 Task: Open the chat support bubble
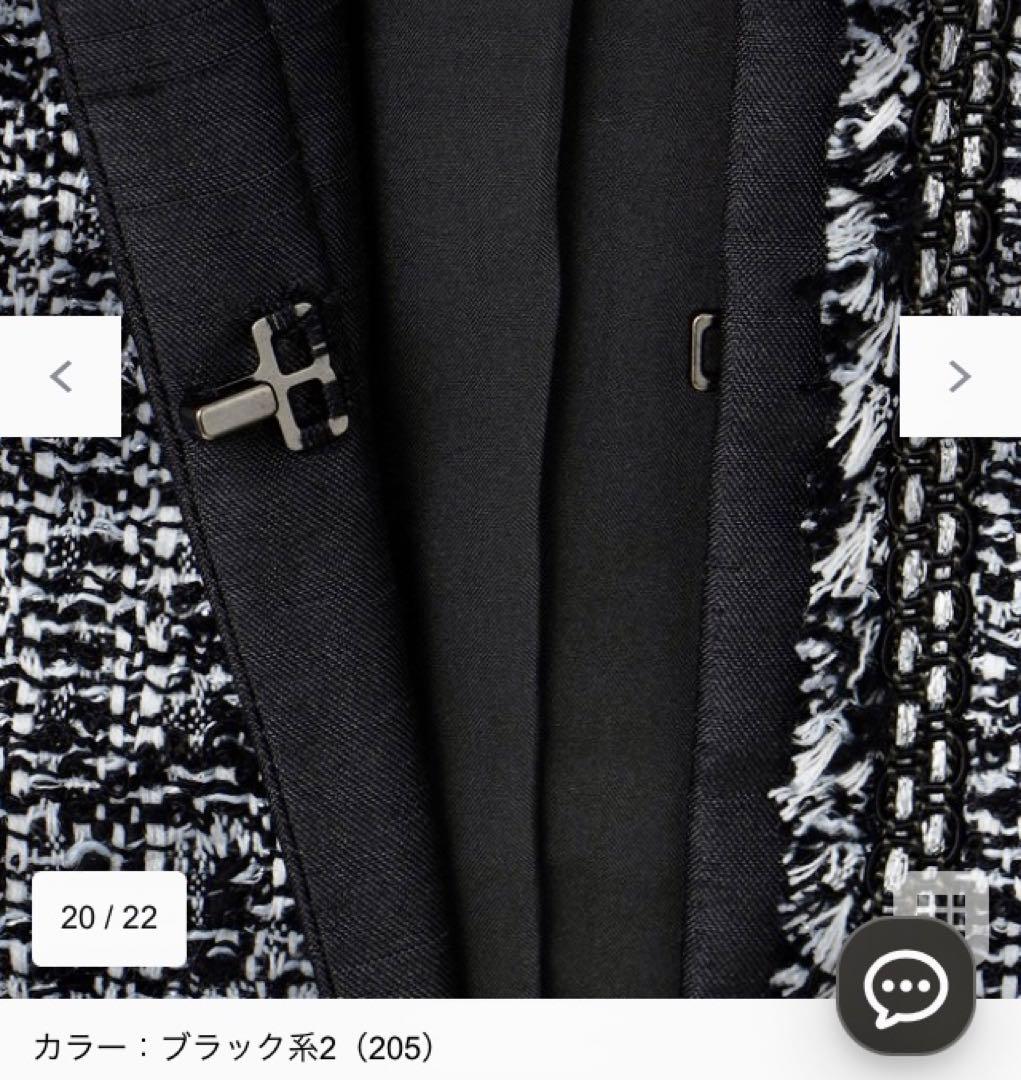pyautogui.click(x=905, y=983)
